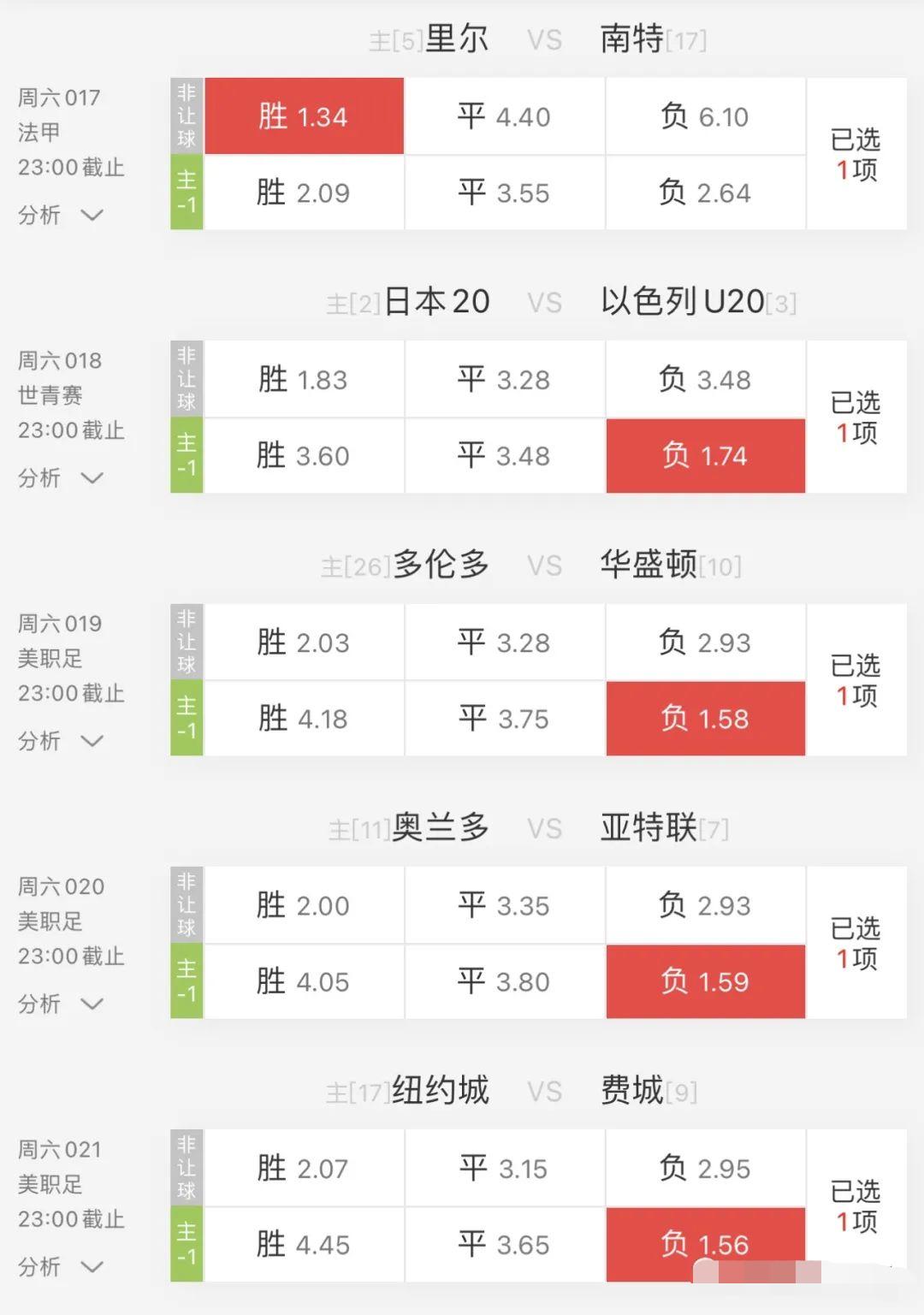Select handicap 胜 3.60 for 日本20
The image size is (924, 1315).
305,456
